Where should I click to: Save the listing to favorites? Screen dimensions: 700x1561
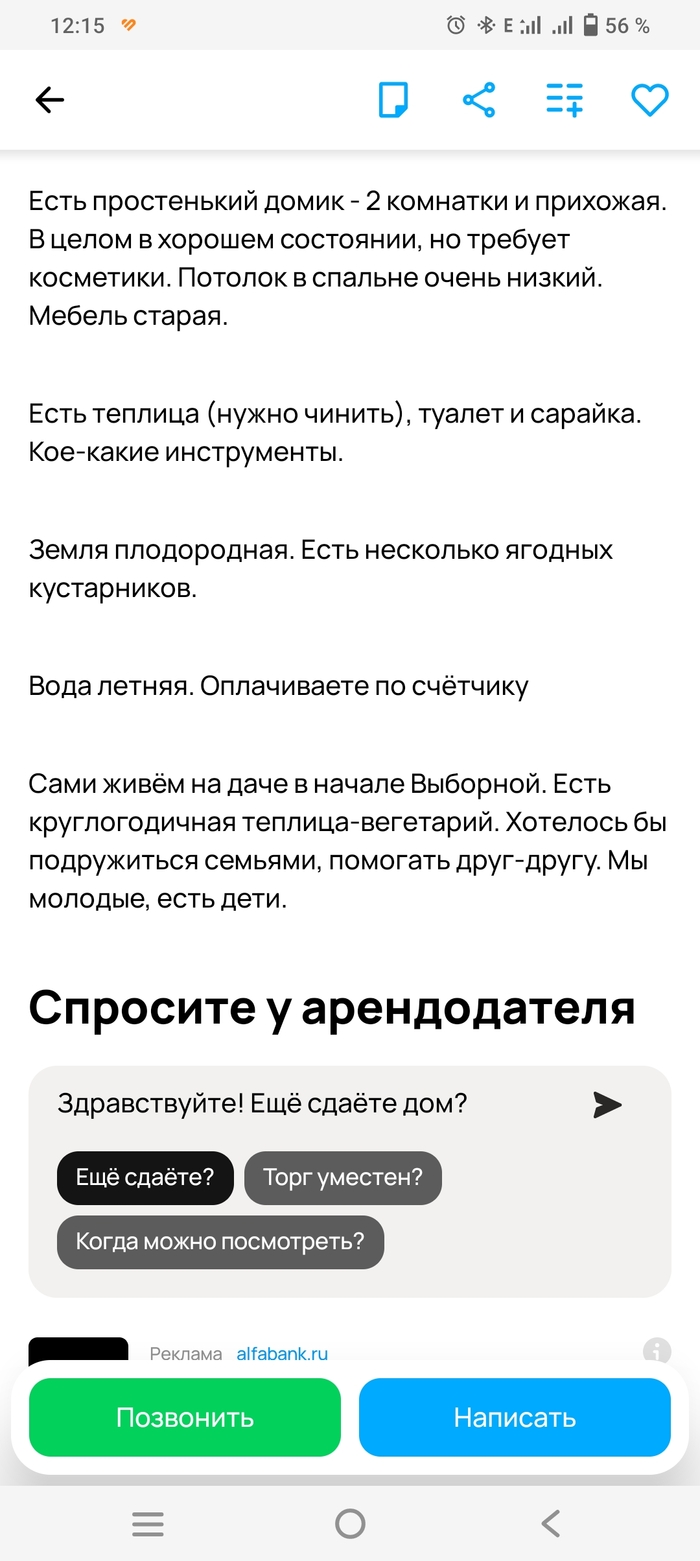(x=649, y=100)
